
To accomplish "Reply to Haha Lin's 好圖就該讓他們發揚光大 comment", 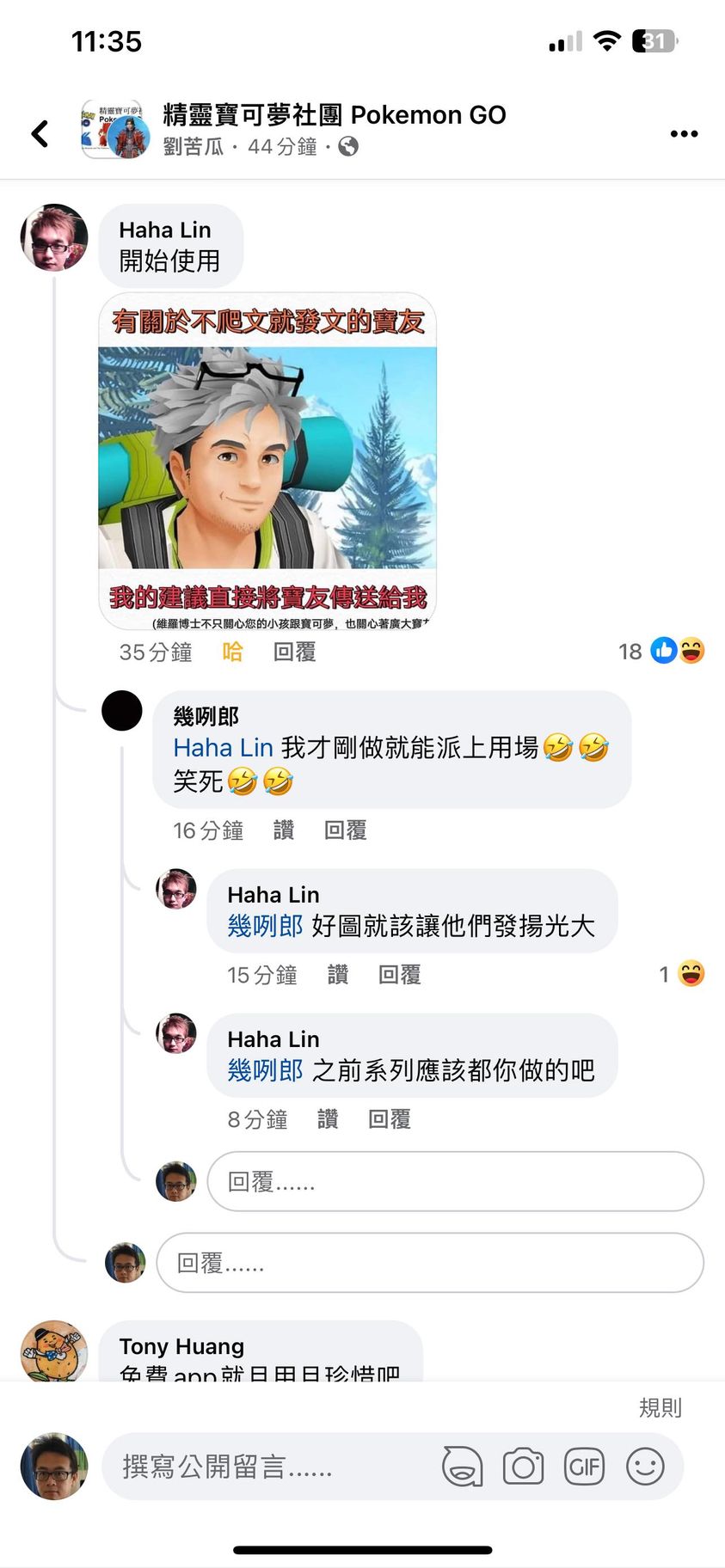I will pyautogui.click(x=399, y=975).
